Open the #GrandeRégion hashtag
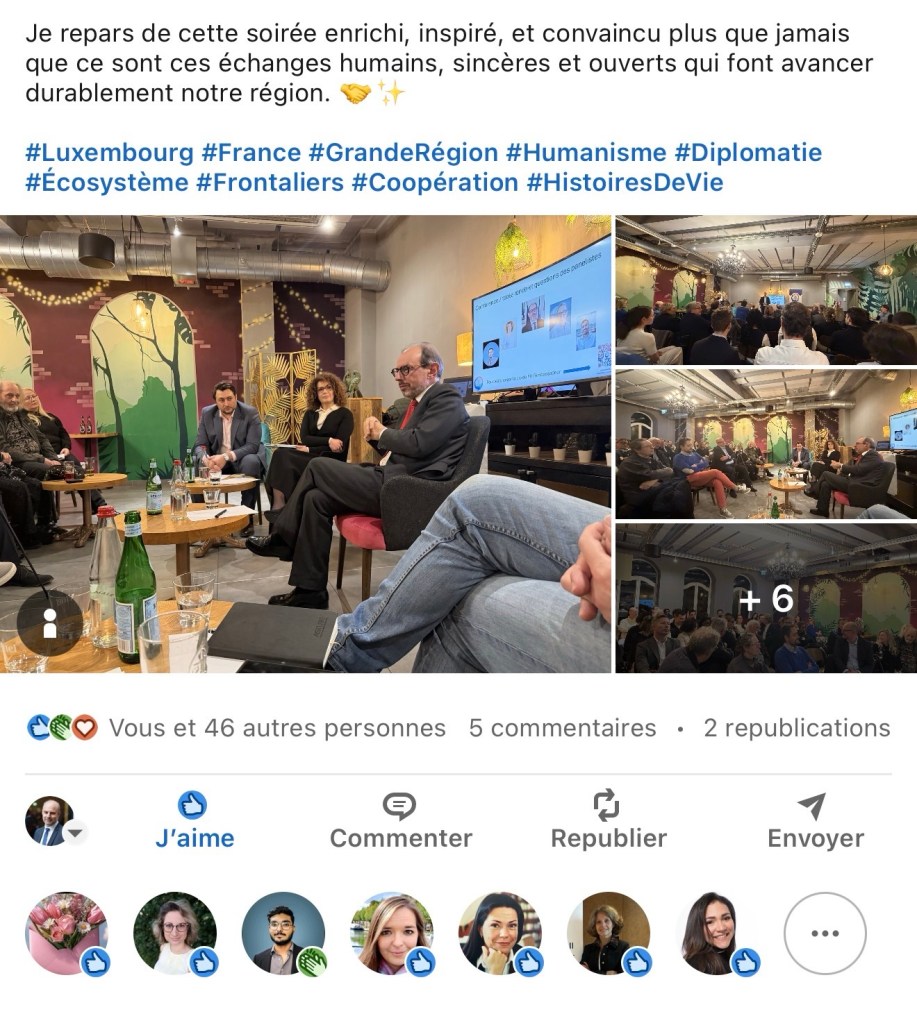This screenshot has width=917, height=1023. (403, 153)
